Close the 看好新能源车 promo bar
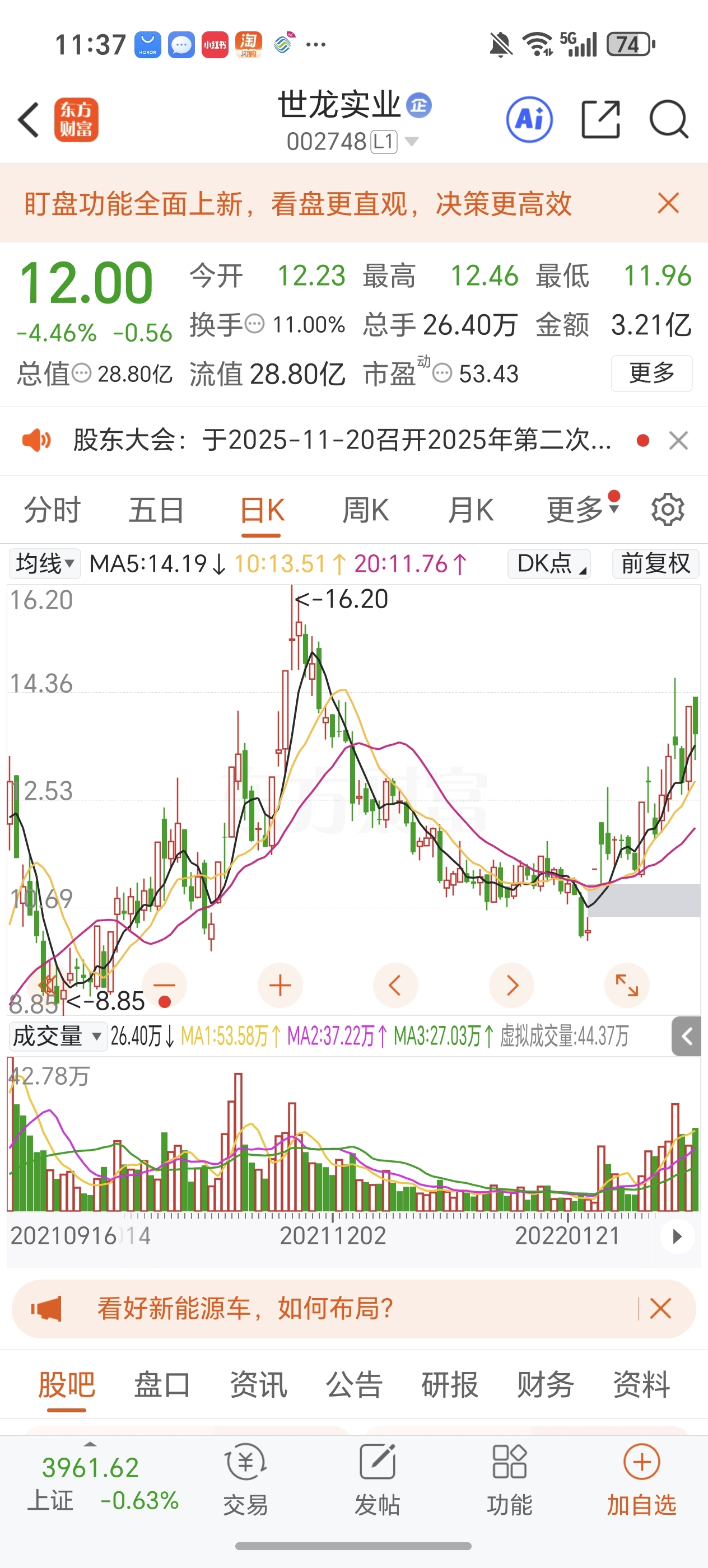 coord(660,1308)
